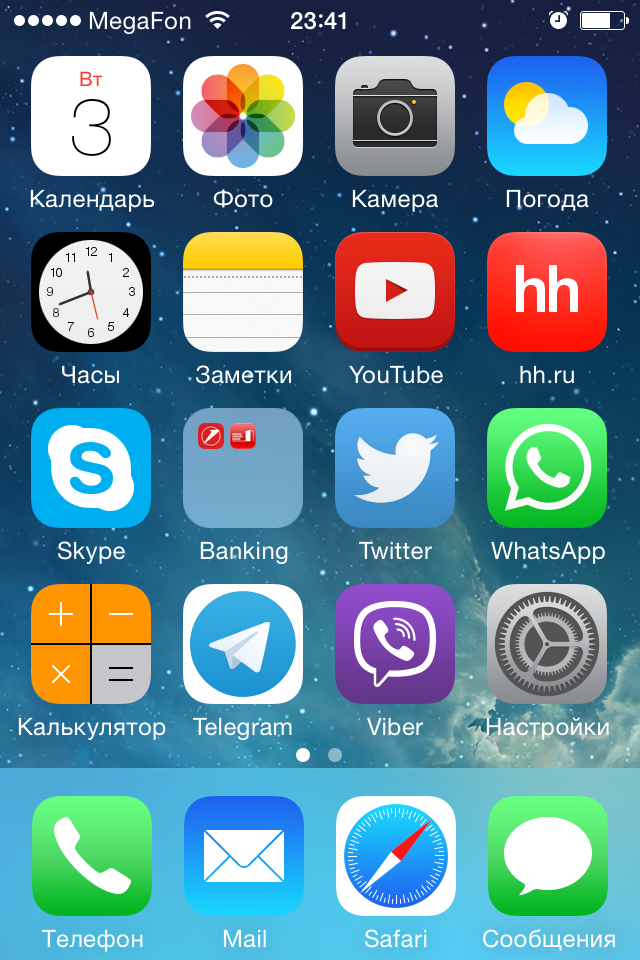Image resolution: width=640 pixels, height=960 pixels.
Task: Check the Погода app
Action: [x=547, y=116]
